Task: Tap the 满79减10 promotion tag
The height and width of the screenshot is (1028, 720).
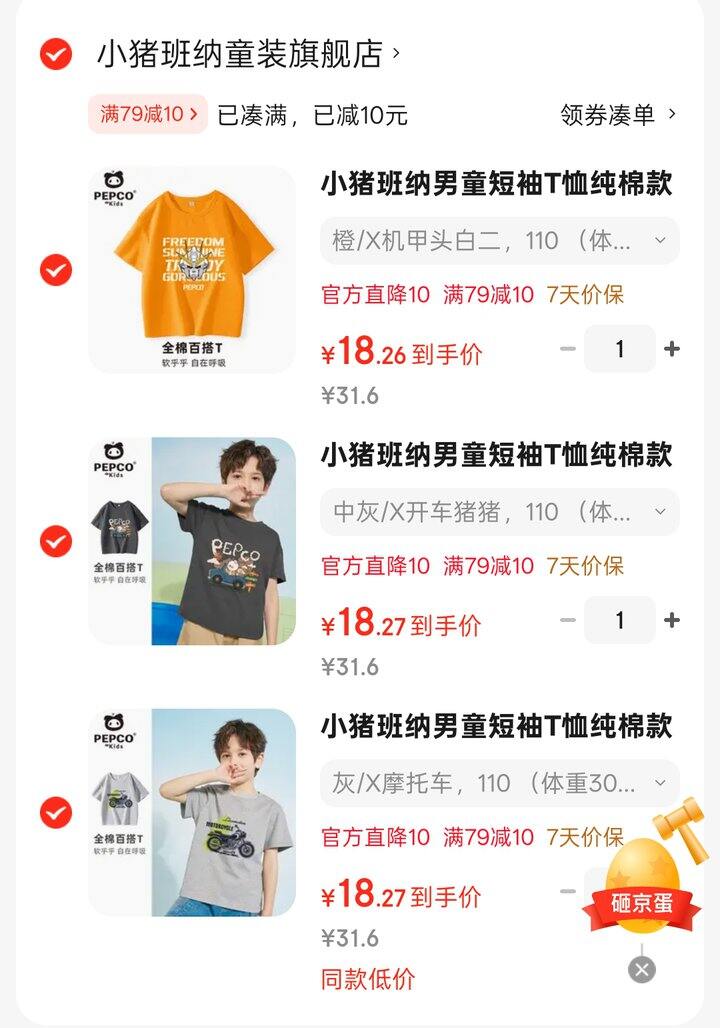Action: tap(147, 114)
